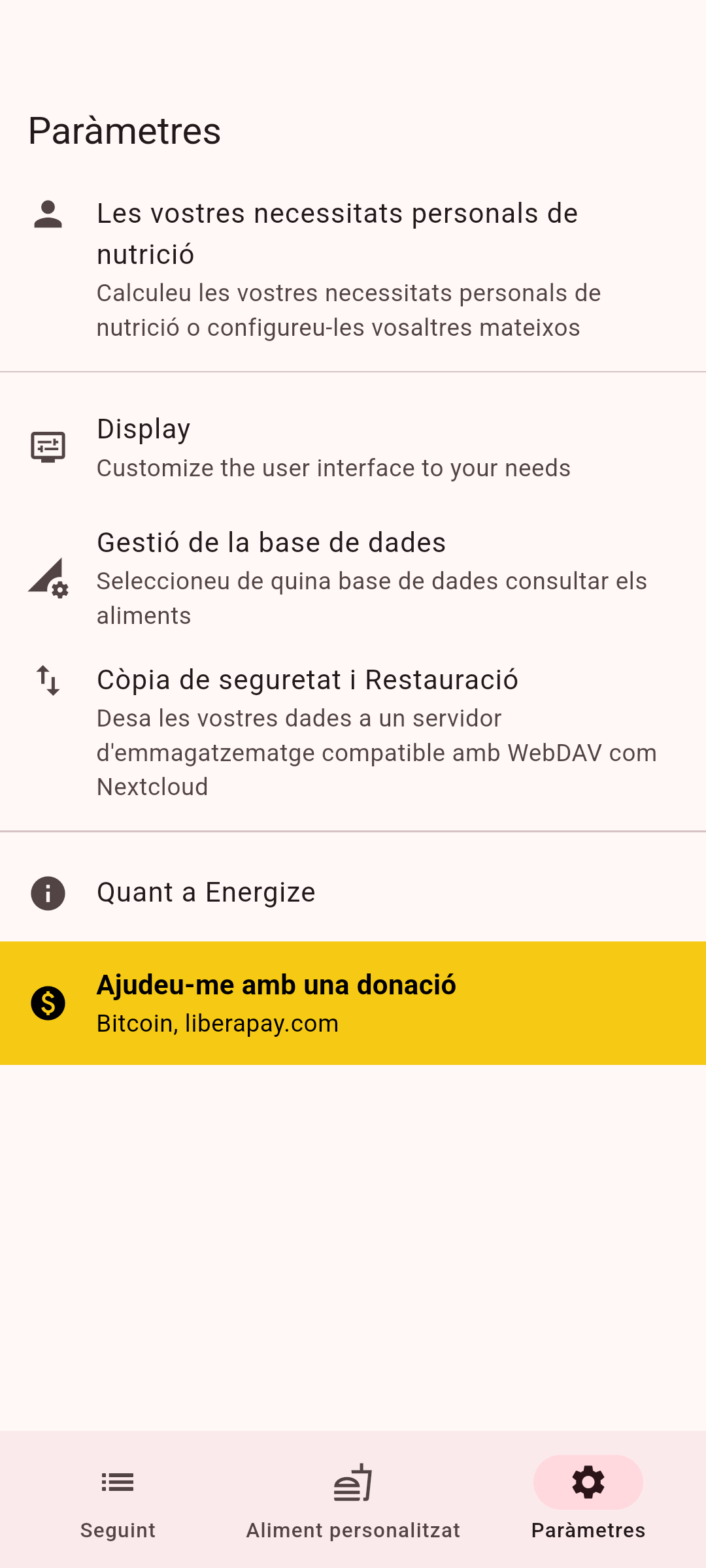Viewport: 706px width, 1568px height.
Task: Switch to the Seguint tab
Action: [x=118, y=1499]
